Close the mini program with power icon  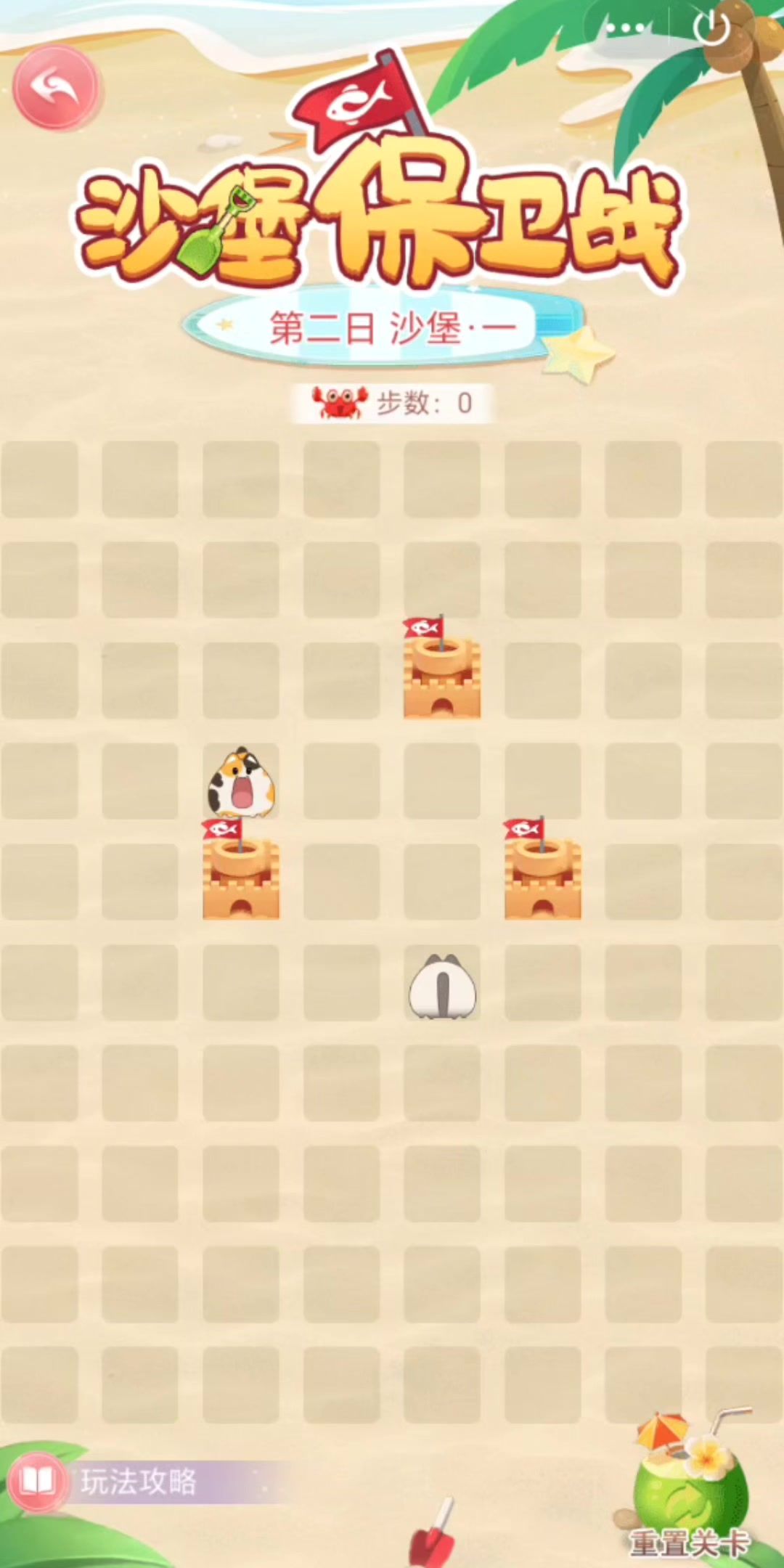[x=711, y=29]
